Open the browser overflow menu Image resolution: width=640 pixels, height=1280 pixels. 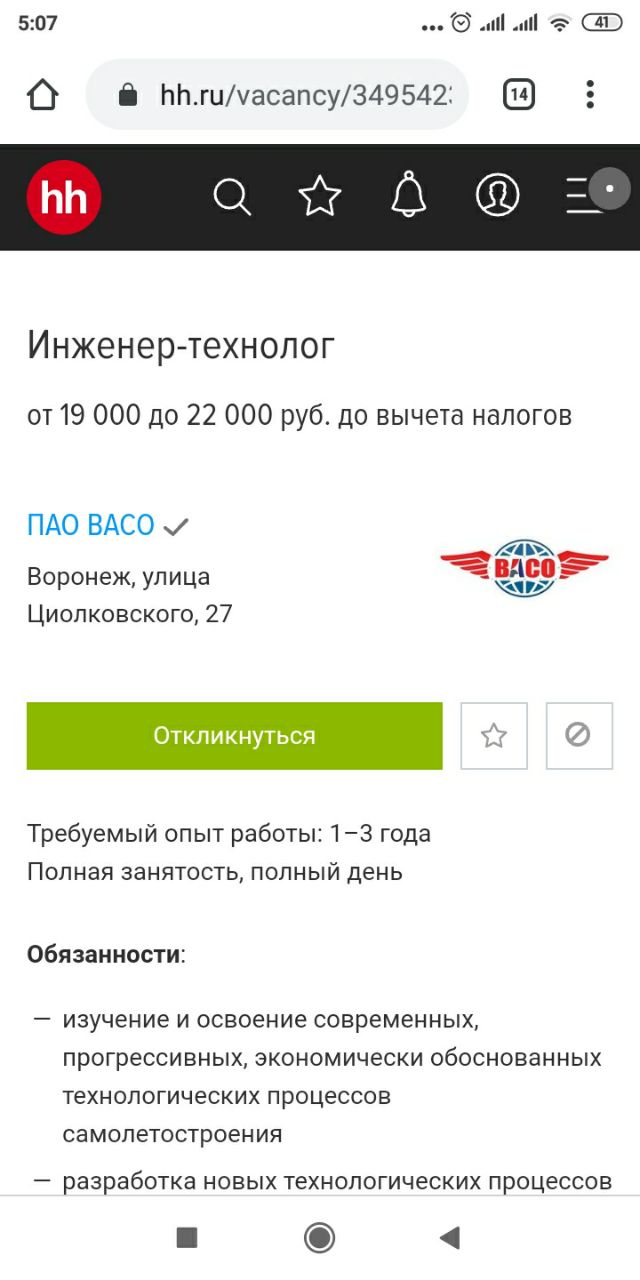pos(590,95)
